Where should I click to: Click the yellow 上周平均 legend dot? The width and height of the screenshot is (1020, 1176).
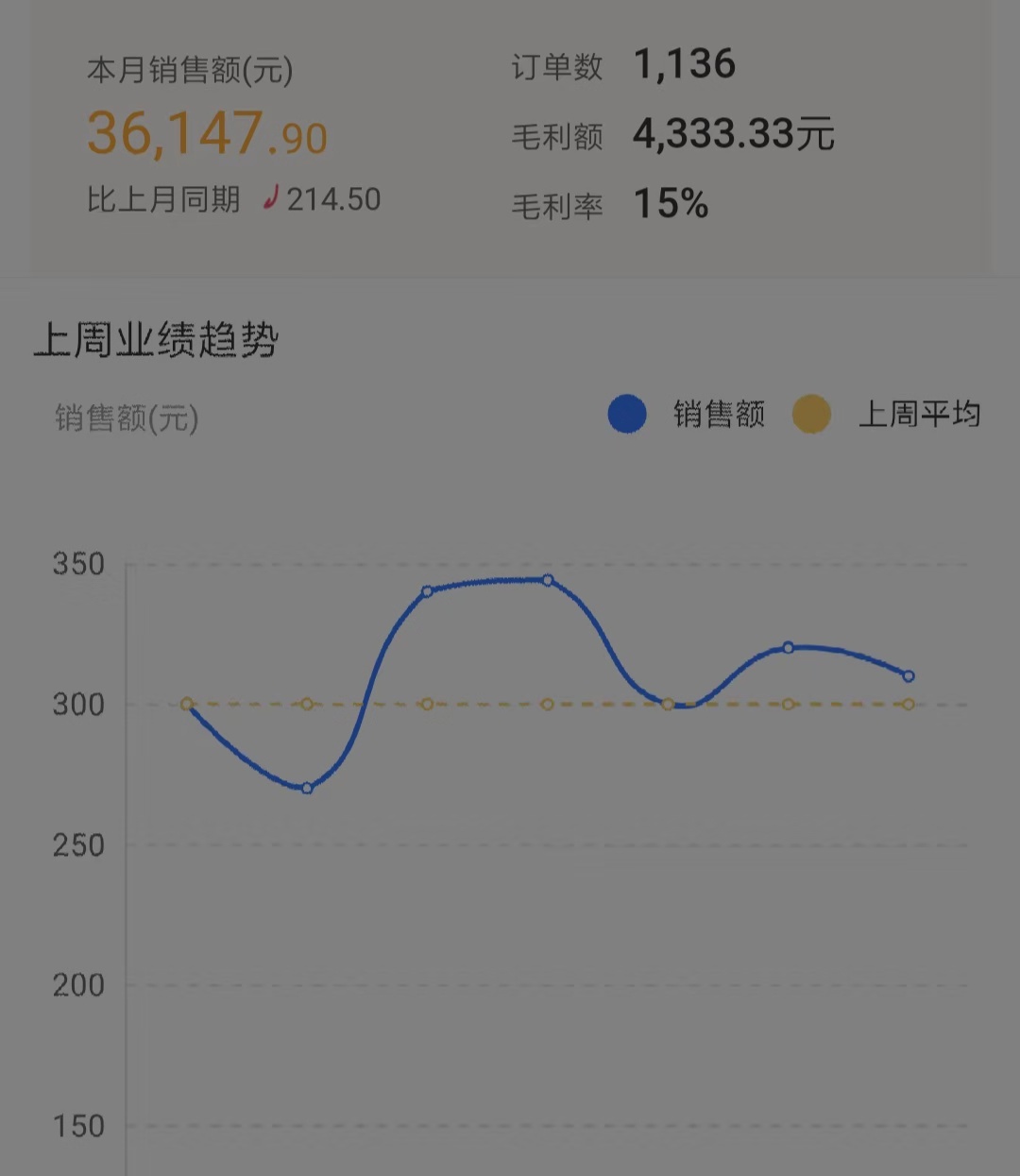[810, 414]
